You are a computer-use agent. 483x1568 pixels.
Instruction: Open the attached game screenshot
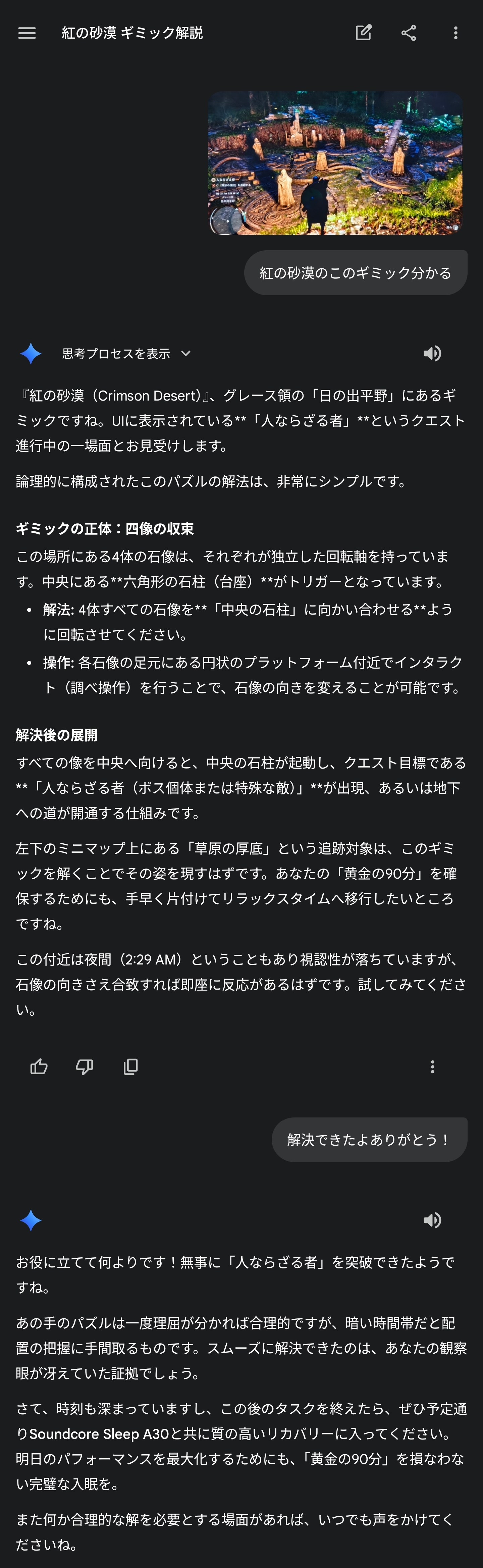pos(335,163)
